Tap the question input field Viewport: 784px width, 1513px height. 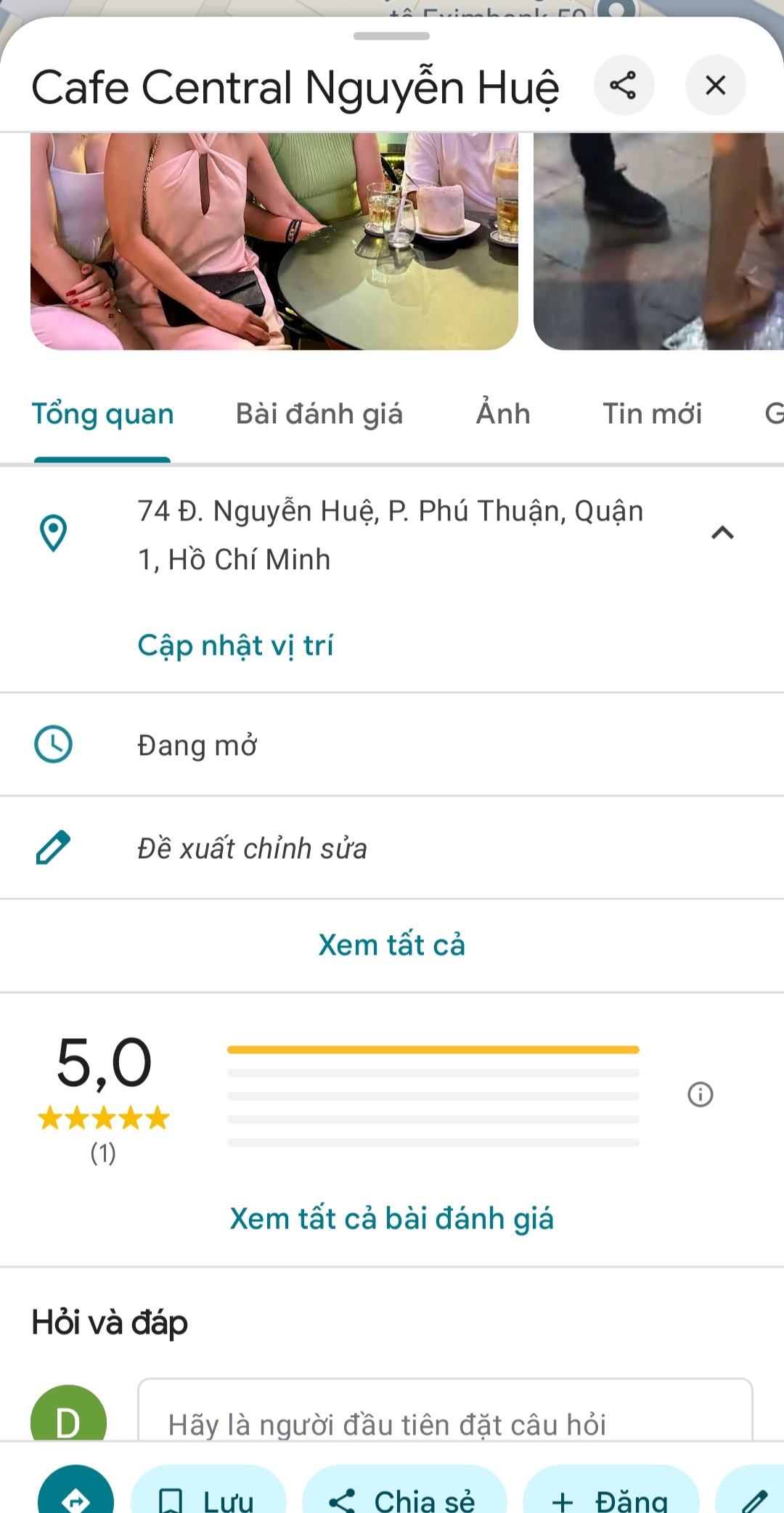coord(445,1410)
